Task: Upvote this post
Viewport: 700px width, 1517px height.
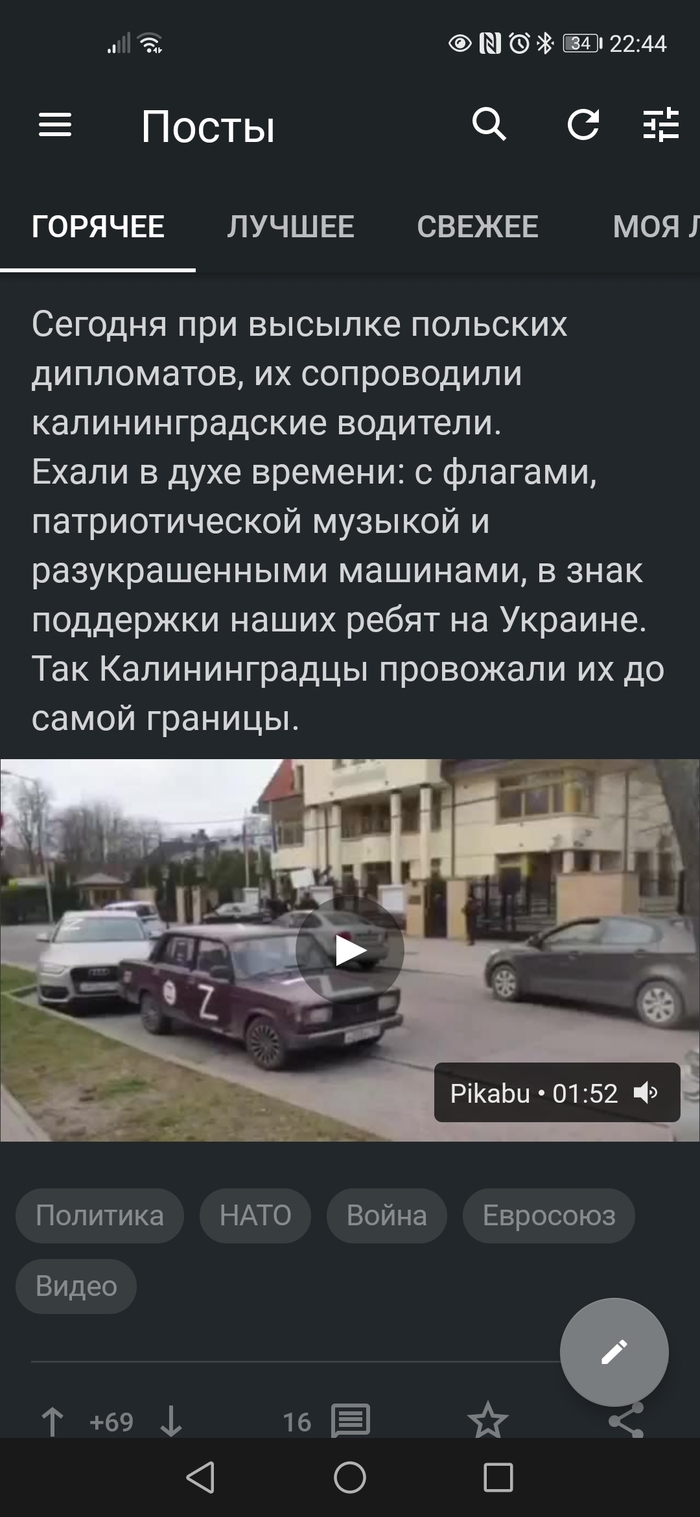Action: [x=52, y=1421]
